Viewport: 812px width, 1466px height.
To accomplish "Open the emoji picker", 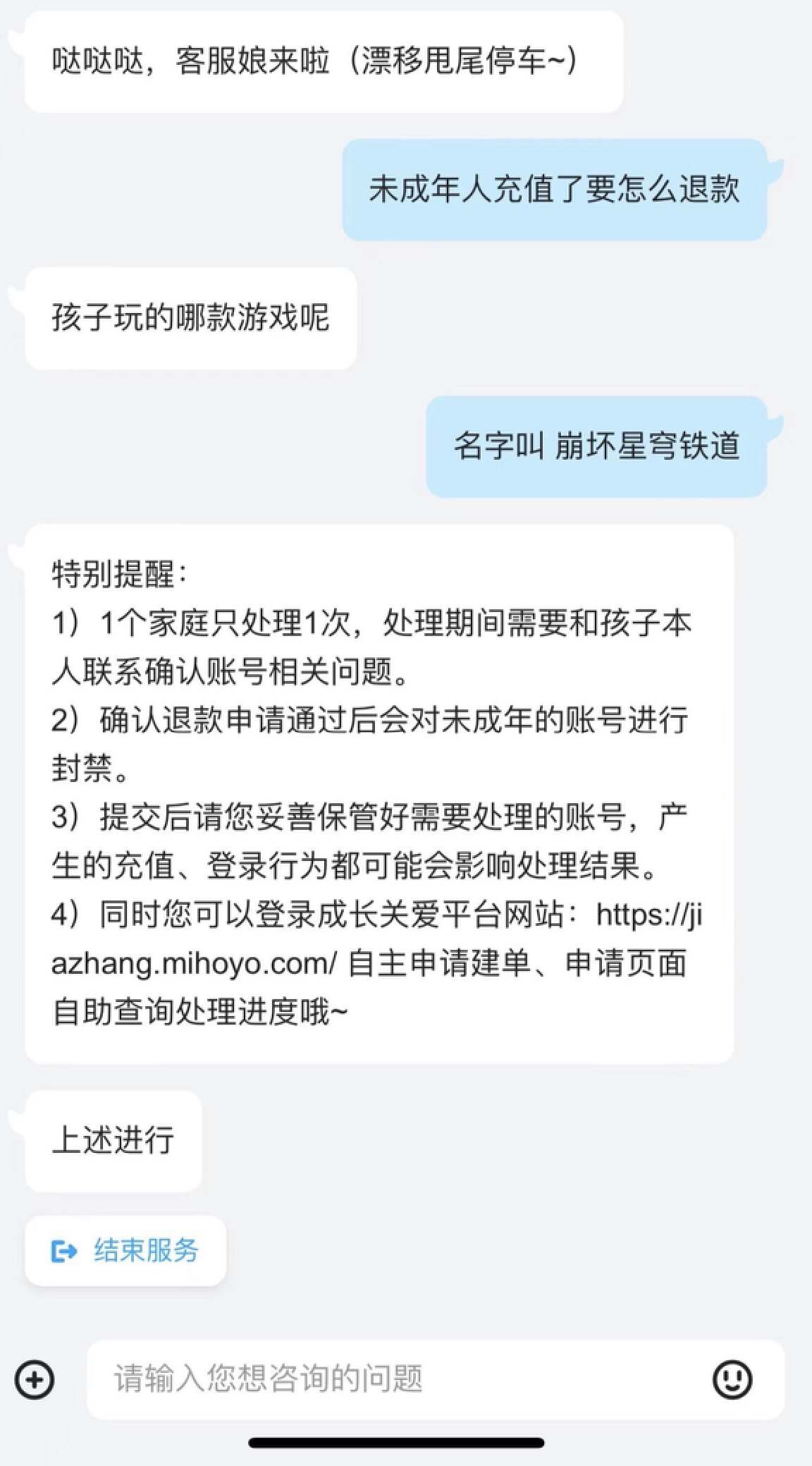I will tap(732, 1379).
